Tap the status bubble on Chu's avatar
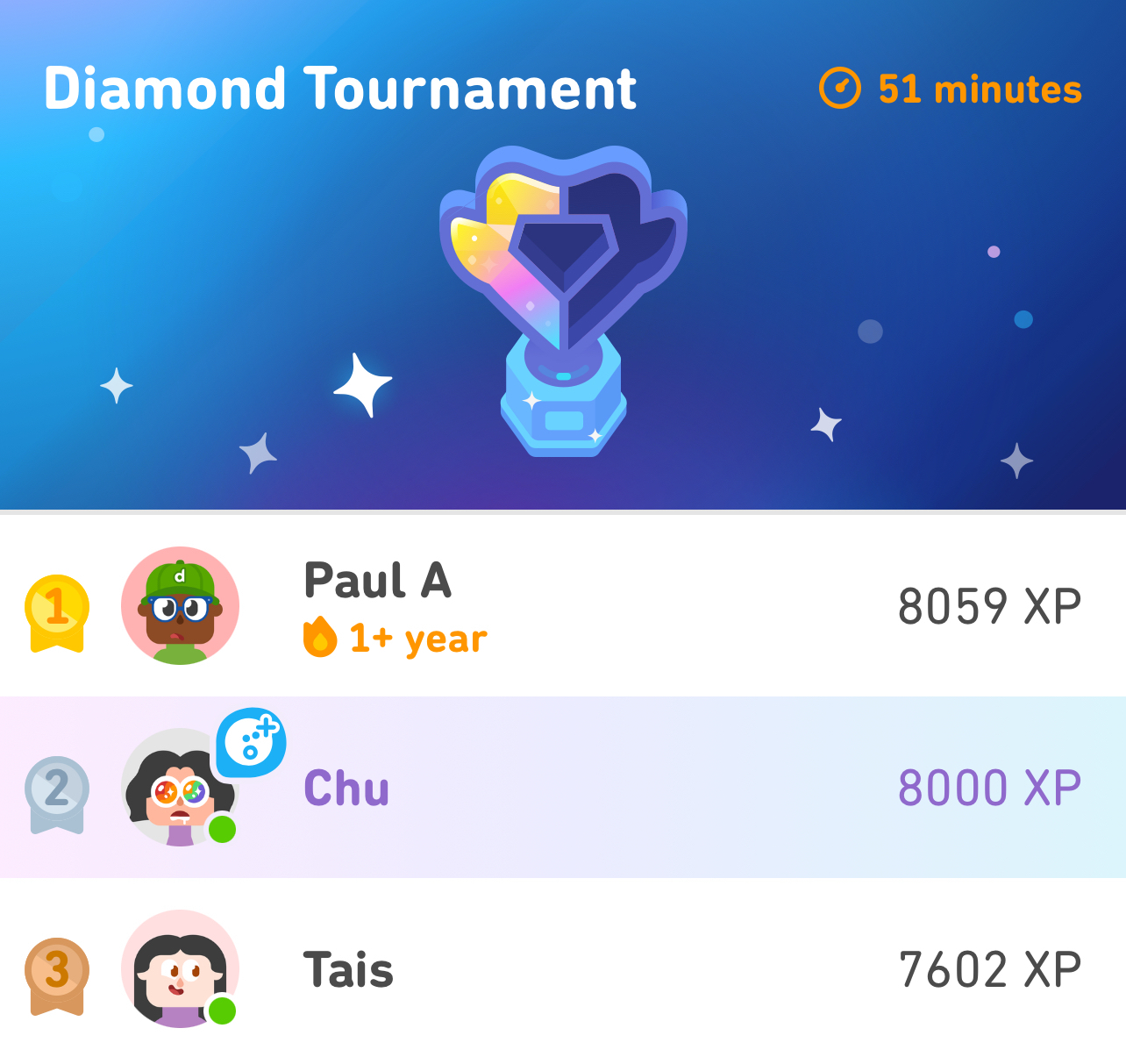 tap(251, 741)
